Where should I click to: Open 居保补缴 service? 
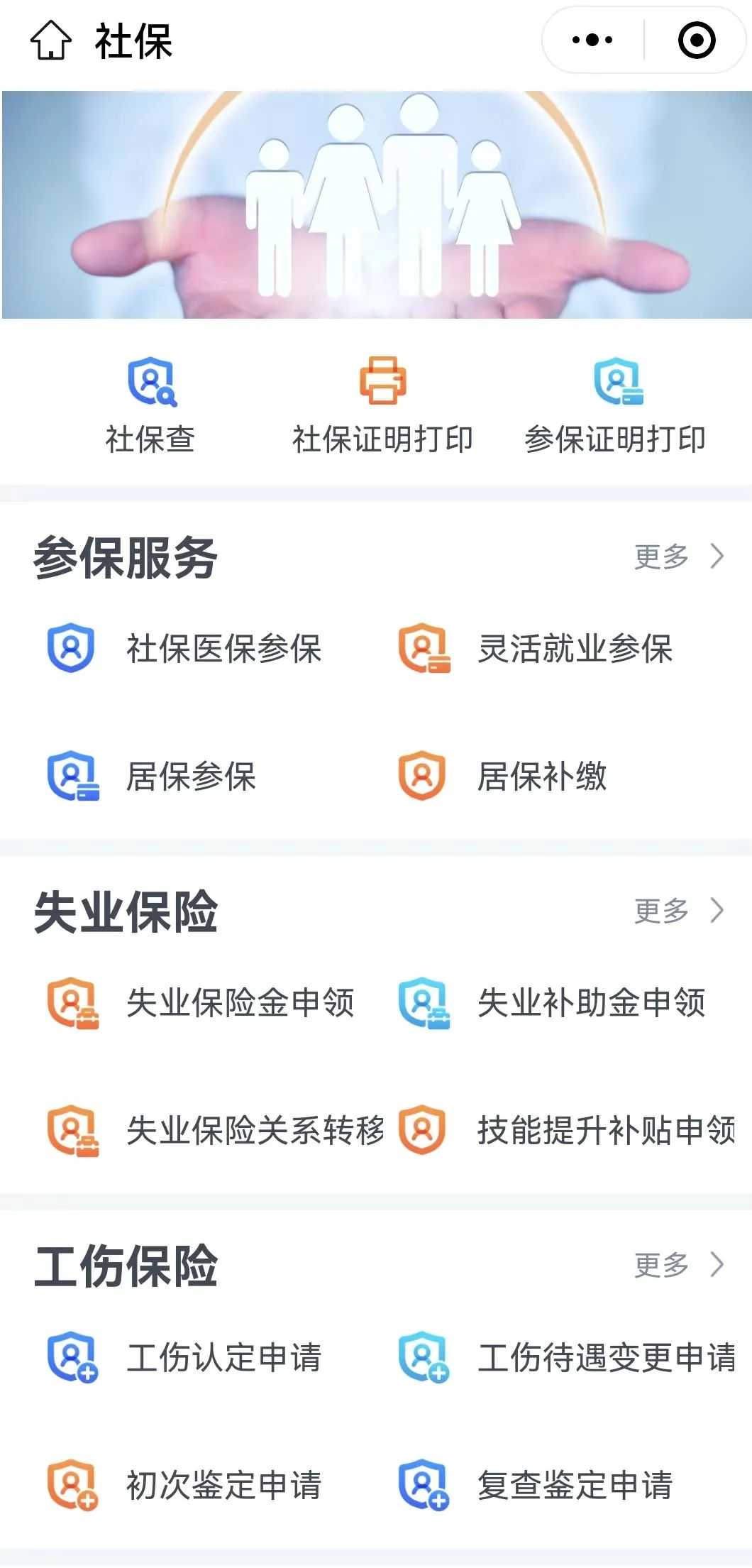(502, 776)
